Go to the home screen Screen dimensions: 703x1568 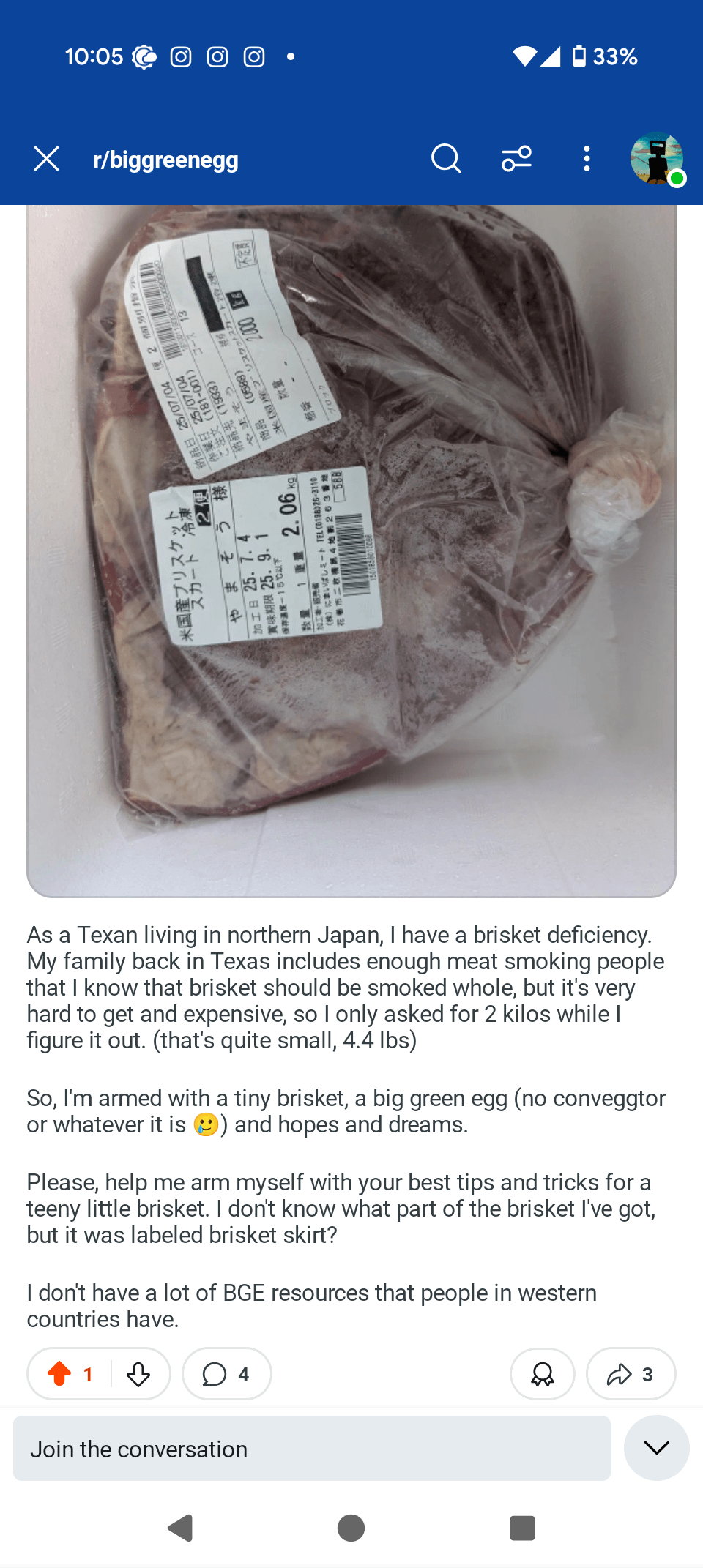351,1528
